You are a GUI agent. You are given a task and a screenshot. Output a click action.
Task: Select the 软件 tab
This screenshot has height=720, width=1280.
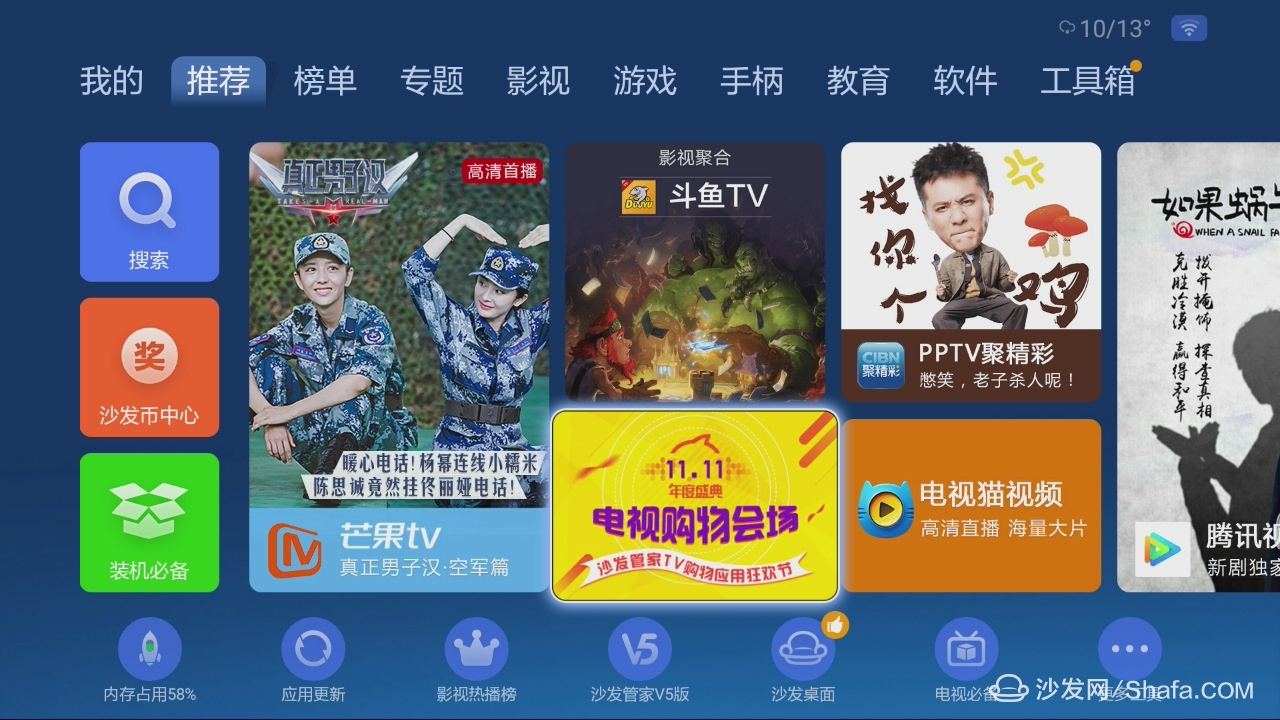965,81
